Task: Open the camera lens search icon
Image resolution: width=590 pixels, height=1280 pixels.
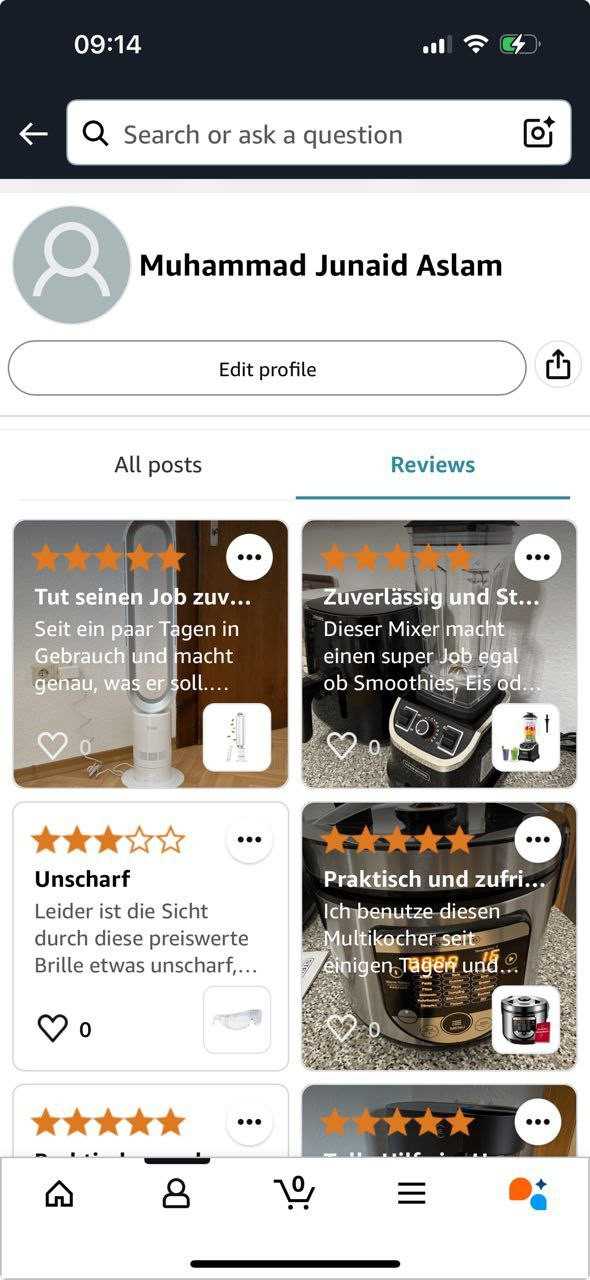Action: coord(539,133)
